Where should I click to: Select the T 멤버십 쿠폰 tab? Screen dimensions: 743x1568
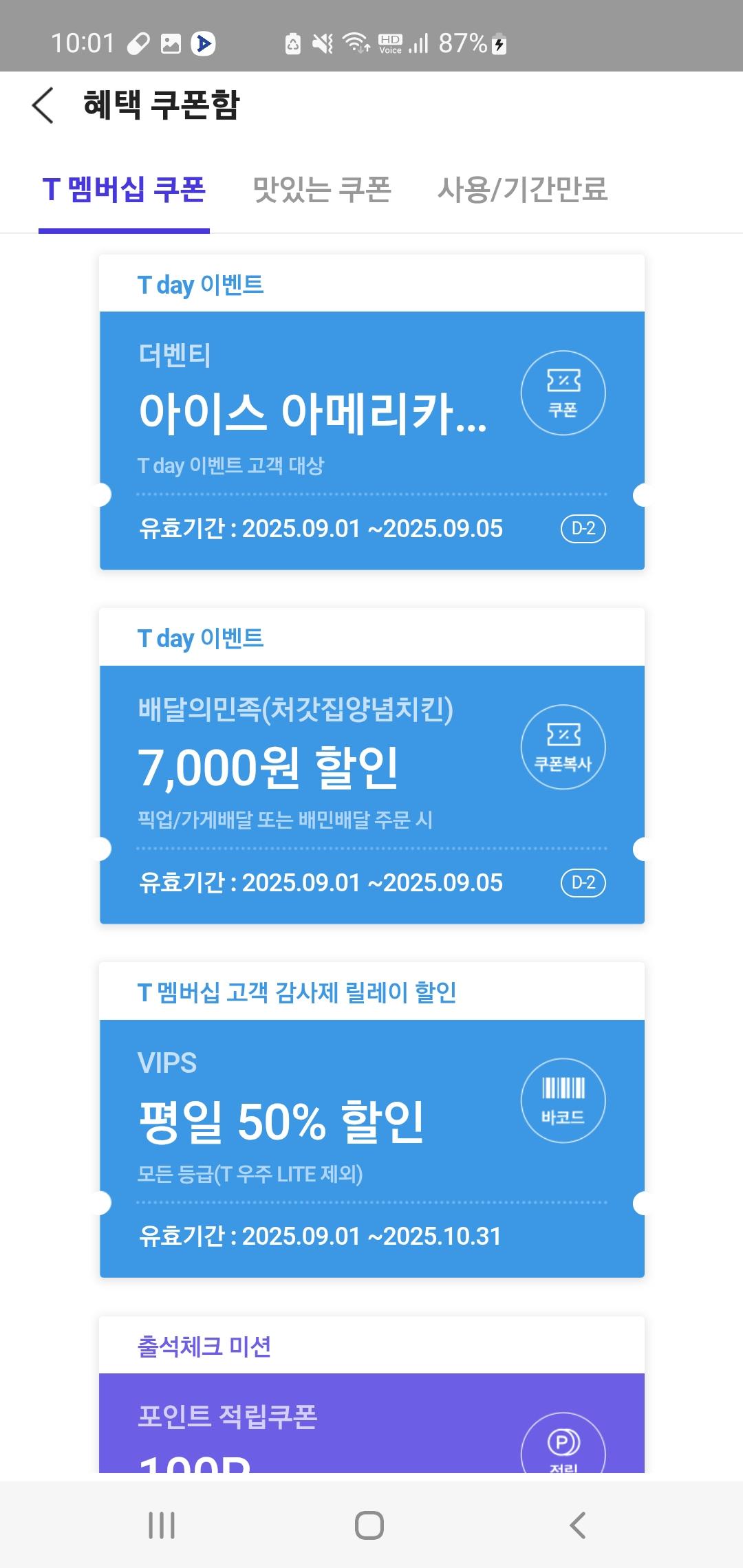[x=125, y=190]
